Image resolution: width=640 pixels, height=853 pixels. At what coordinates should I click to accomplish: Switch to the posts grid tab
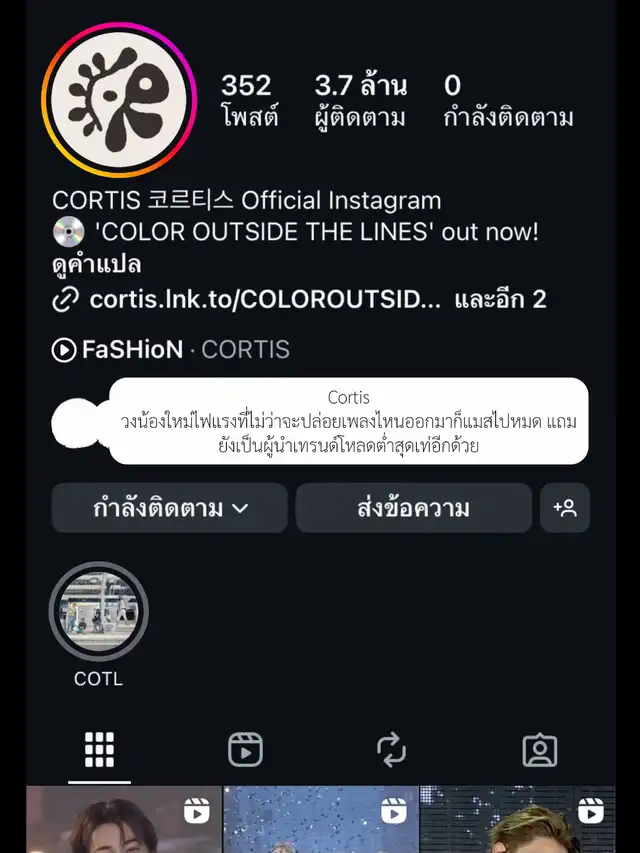coord(99,749)
